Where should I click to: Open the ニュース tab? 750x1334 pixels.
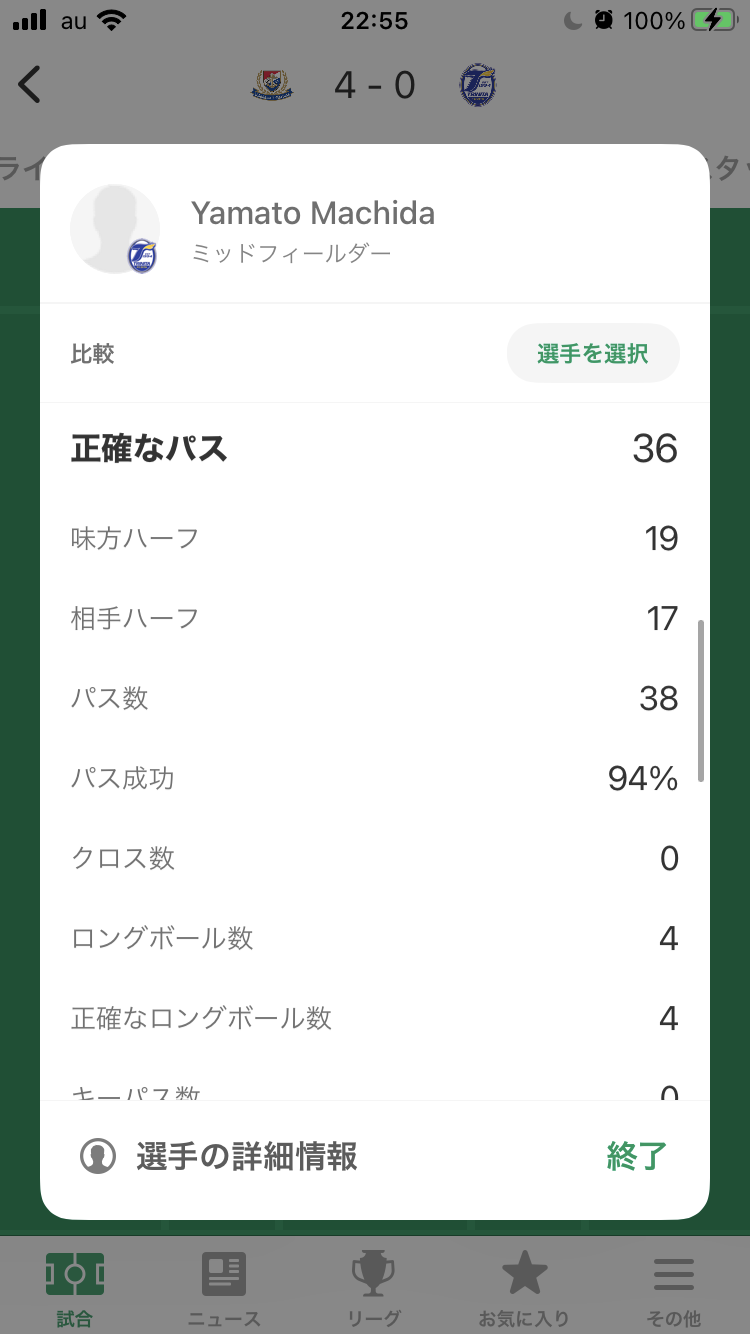click(224, 1290)
